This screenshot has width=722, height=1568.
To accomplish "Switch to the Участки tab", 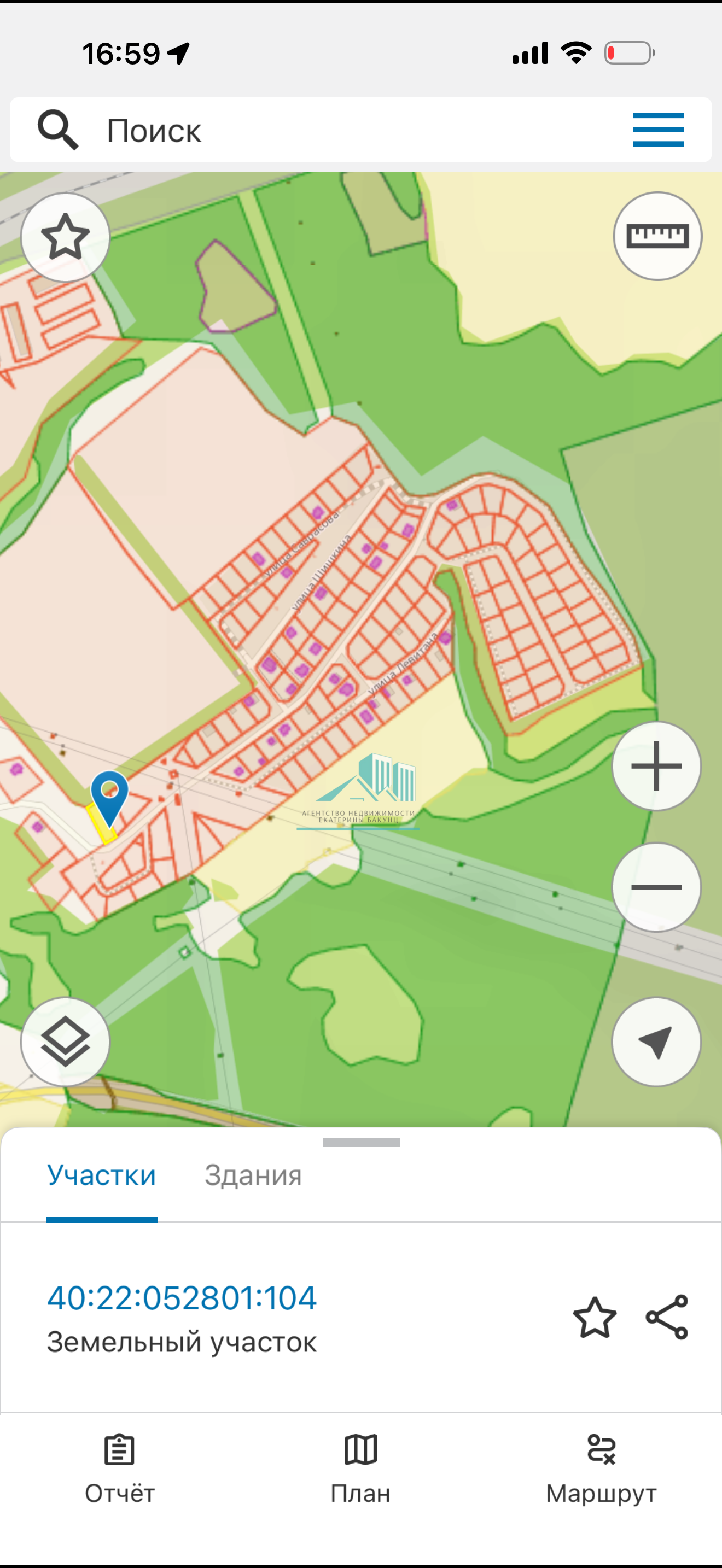I will coord(102,1175).
